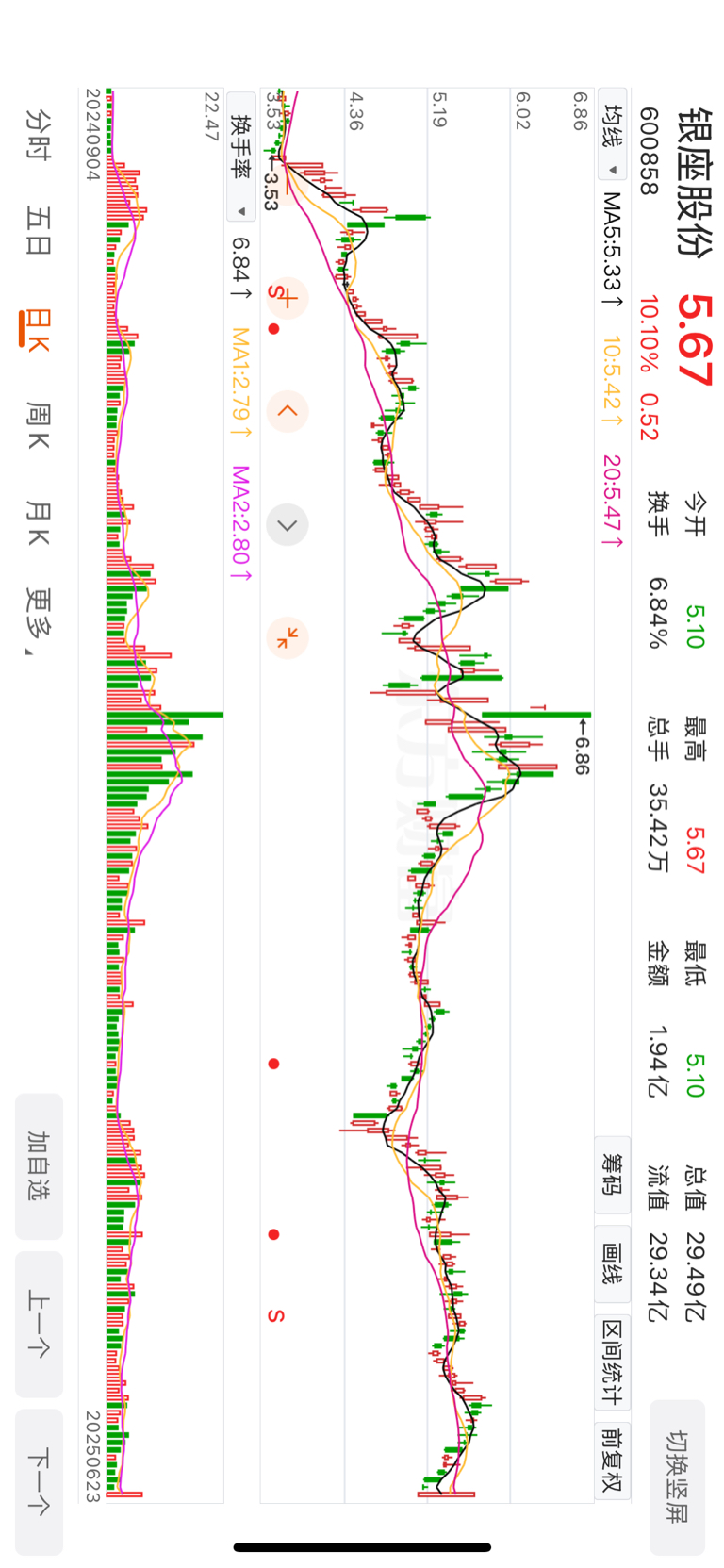Tap the inward-arrows zoom-out icon
Screen dimensions: 724x1568
pos(288,638)
